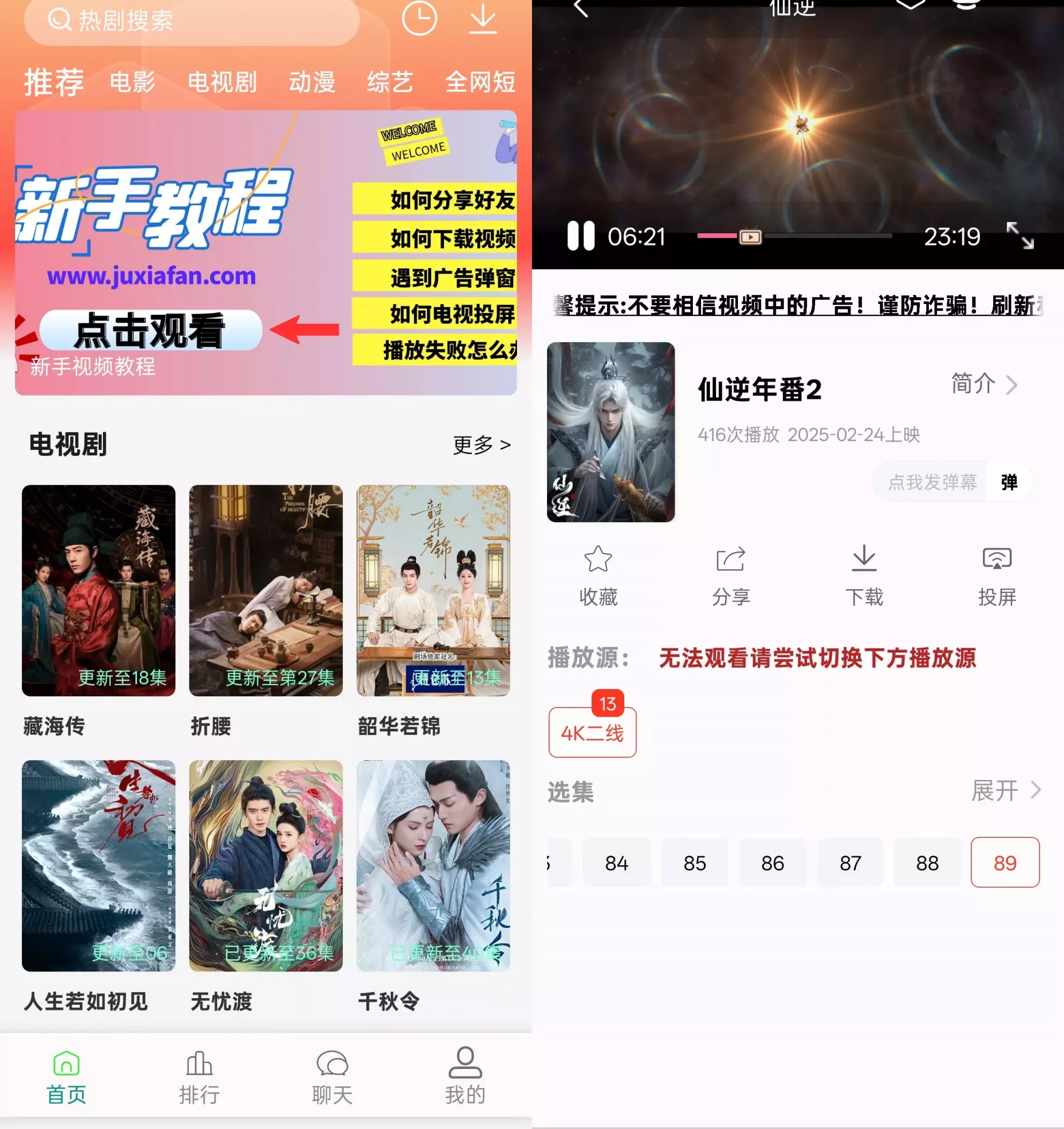This screenshot has height=1129, width=1064.
Task: Switch to the 电视剧 tab
Action: tap(222, 82)
